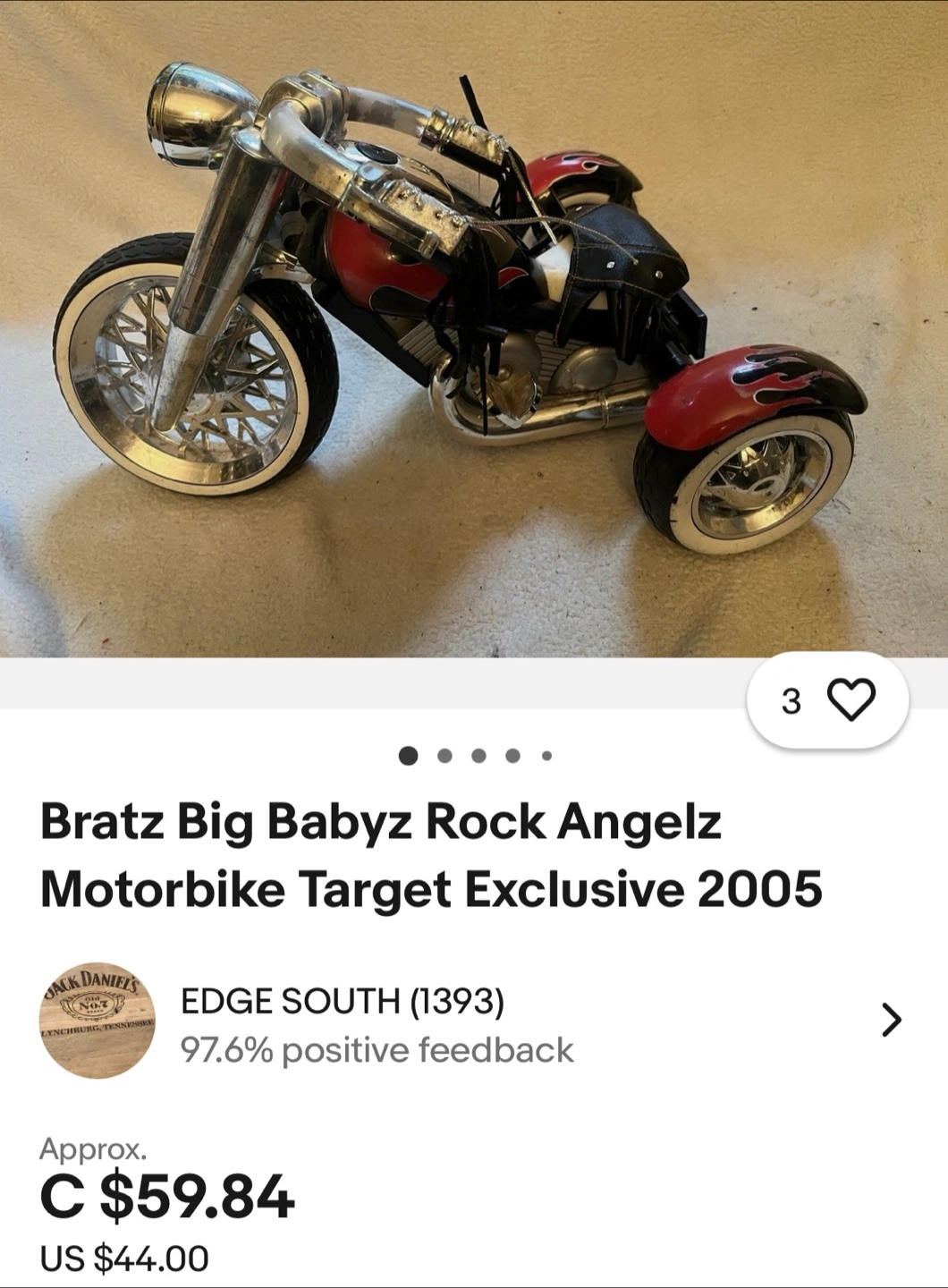Open the motorbike photo full screen
The width and height of the screenshot is (948, 1288).
click(x=474, y=328)
